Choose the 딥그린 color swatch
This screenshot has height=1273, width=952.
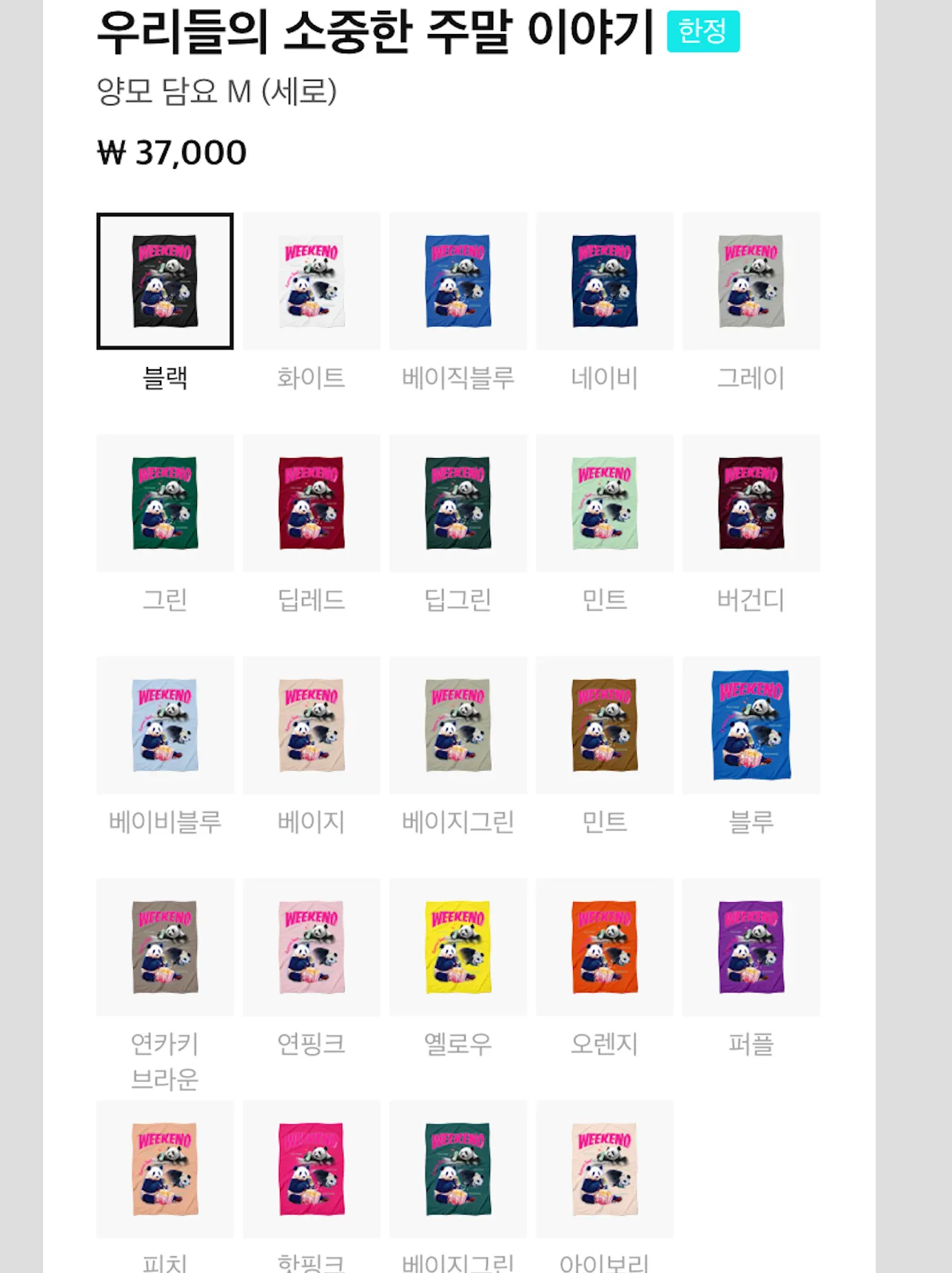coord(457,503)
